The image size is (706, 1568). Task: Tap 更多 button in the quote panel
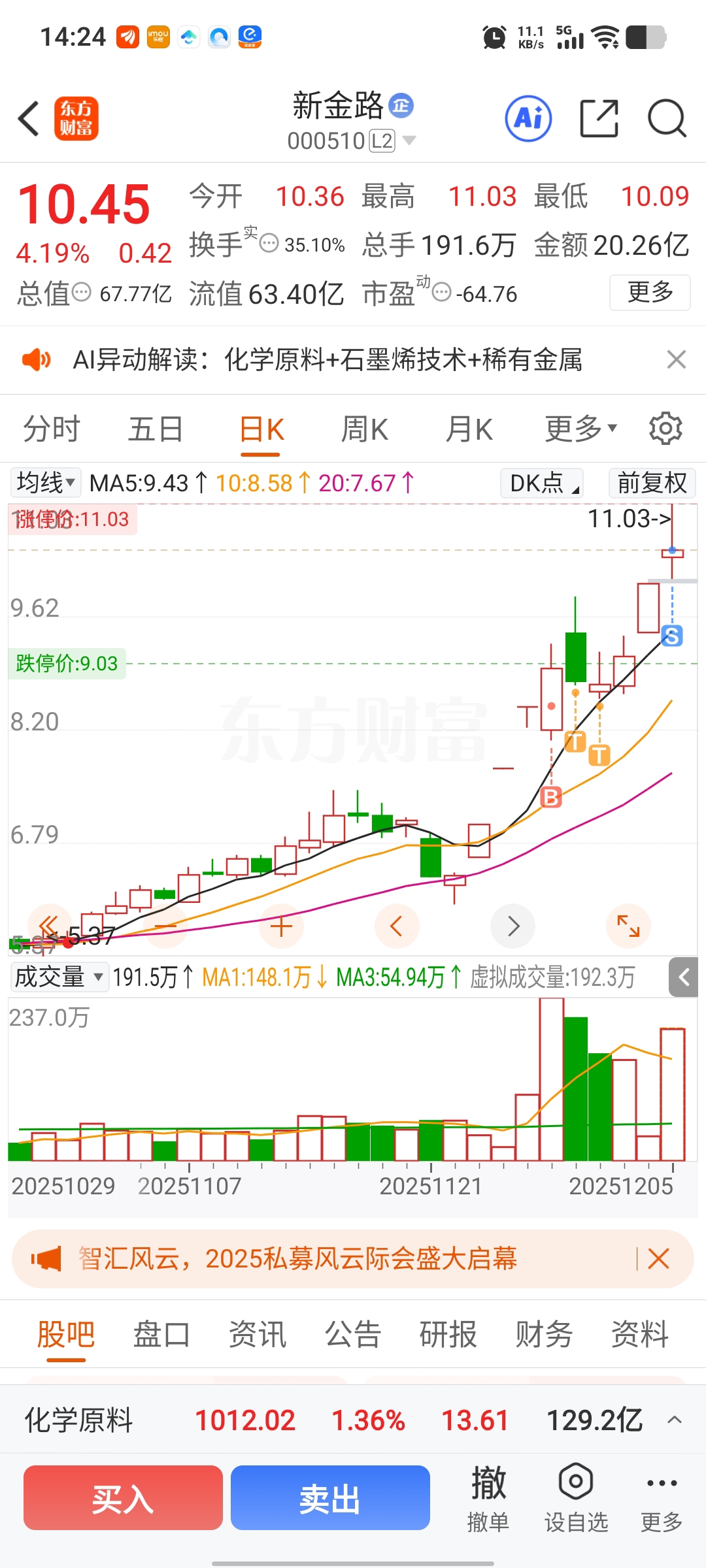pos(649,292)
